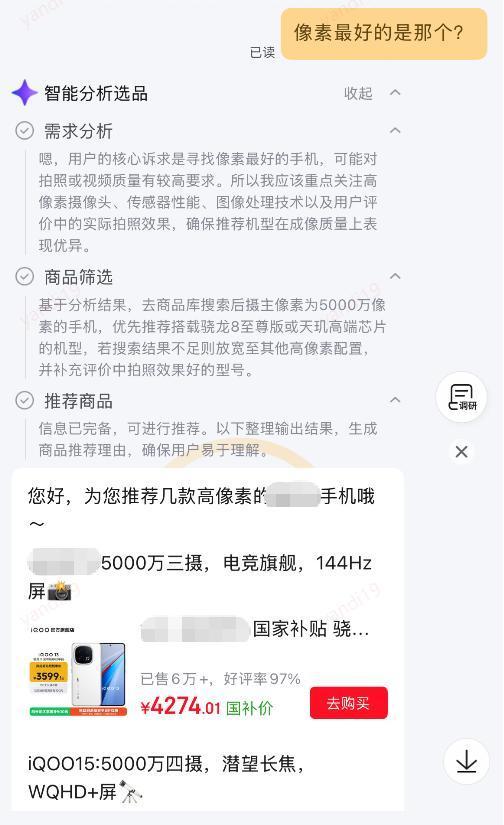The width and height of the screenshot is (504, 825).
Task: Collapse the 智能分析选品 panel via 收起
Action: pos(372,94)
